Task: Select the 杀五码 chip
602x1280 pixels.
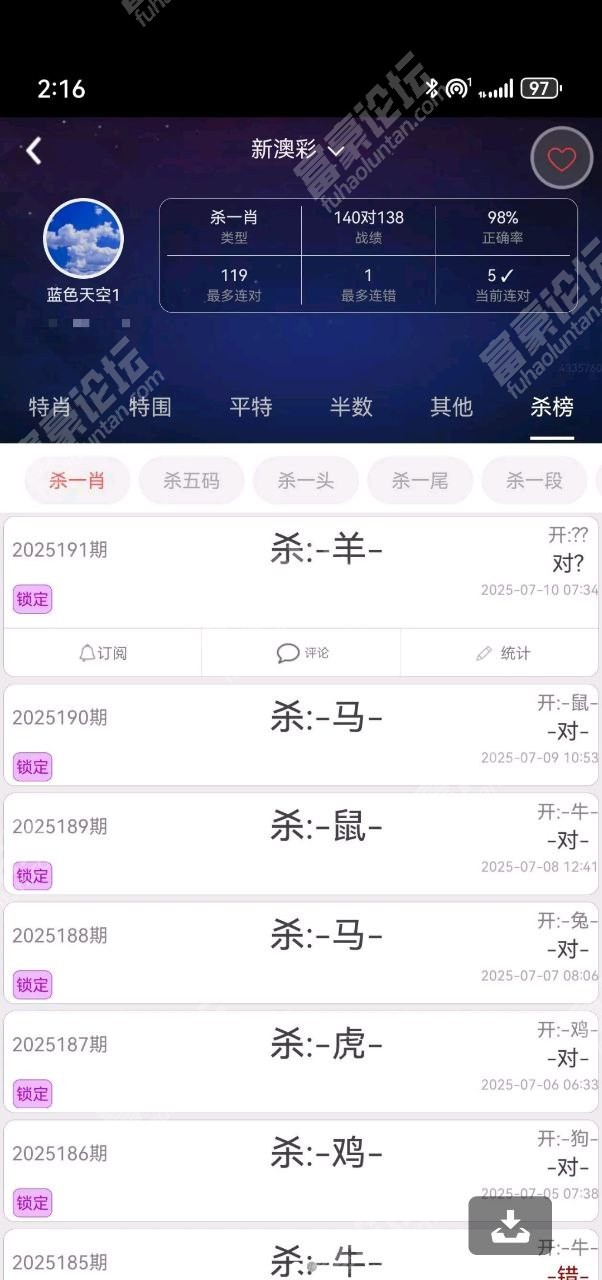Action: [191, 481]
